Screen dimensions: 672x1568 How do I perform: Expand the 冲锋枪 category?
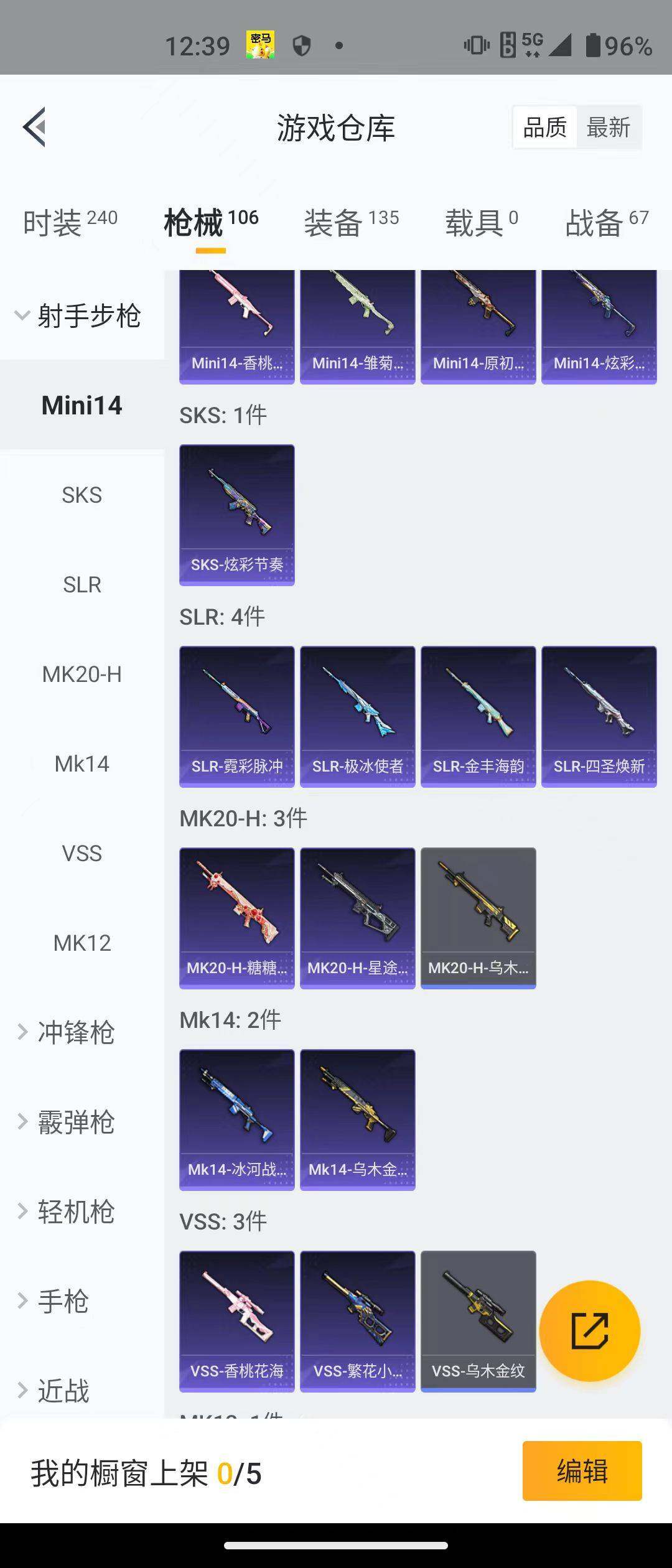(x=75, y=1032)
